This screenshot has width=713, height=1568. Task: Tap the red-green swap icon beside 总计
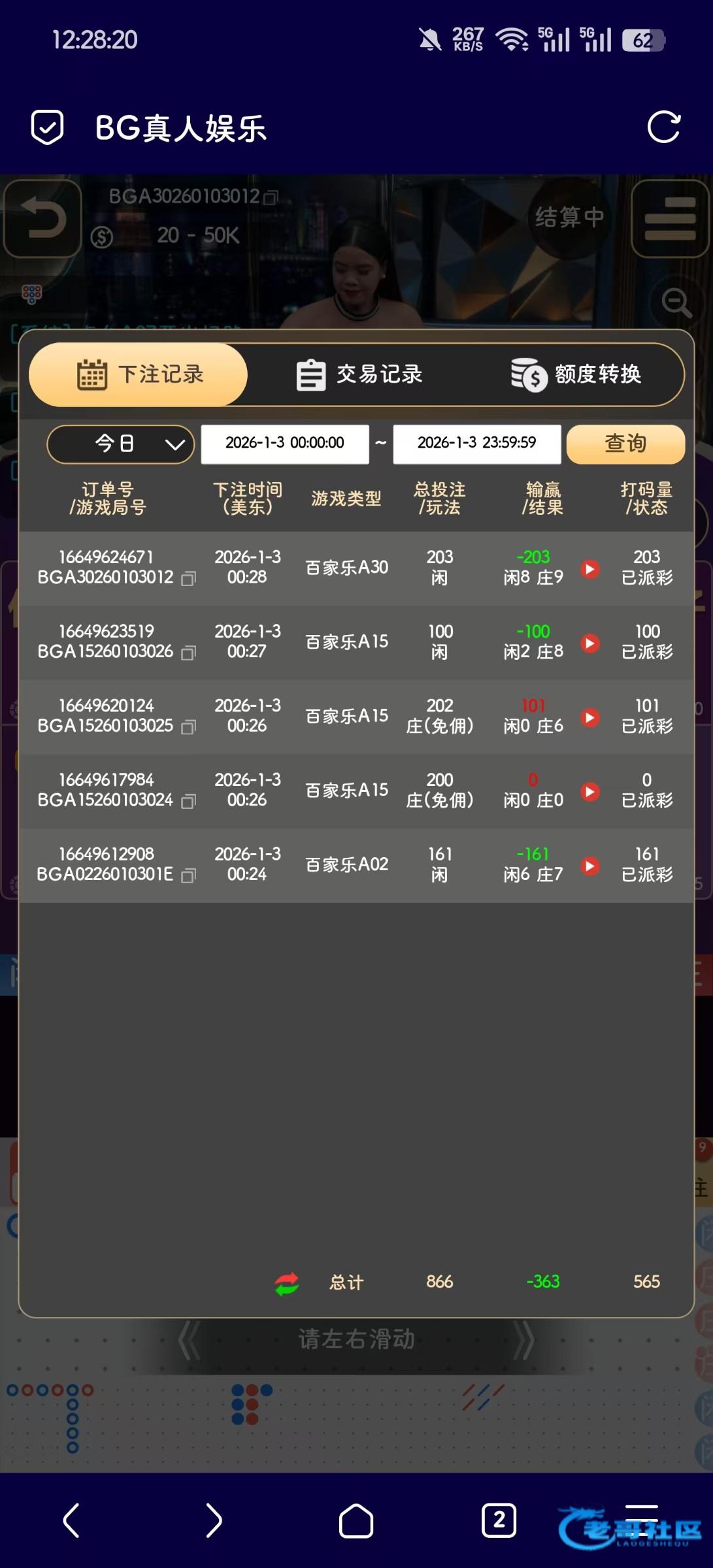[287, 1284]
